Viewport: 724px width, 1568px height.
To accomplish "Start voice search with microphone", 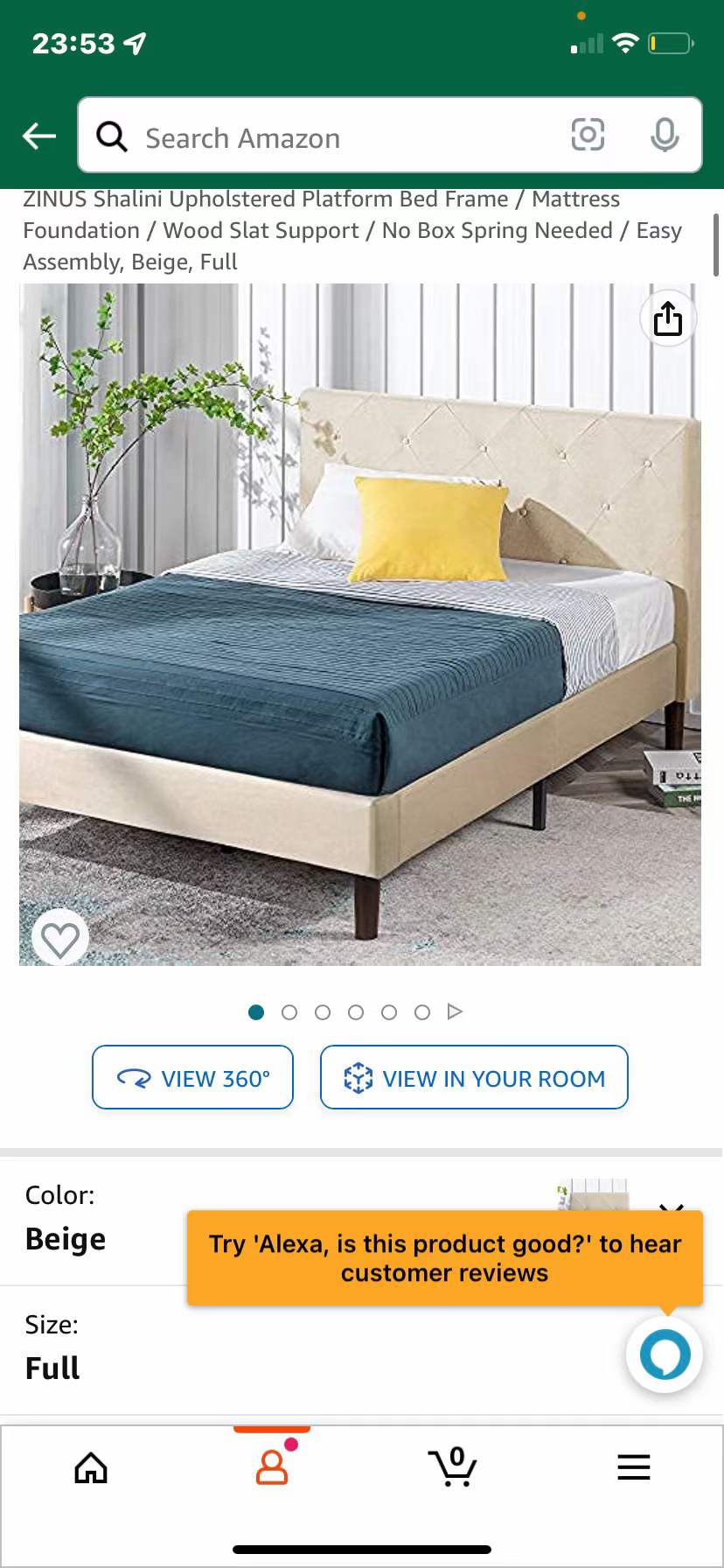I will pos(665,135).
